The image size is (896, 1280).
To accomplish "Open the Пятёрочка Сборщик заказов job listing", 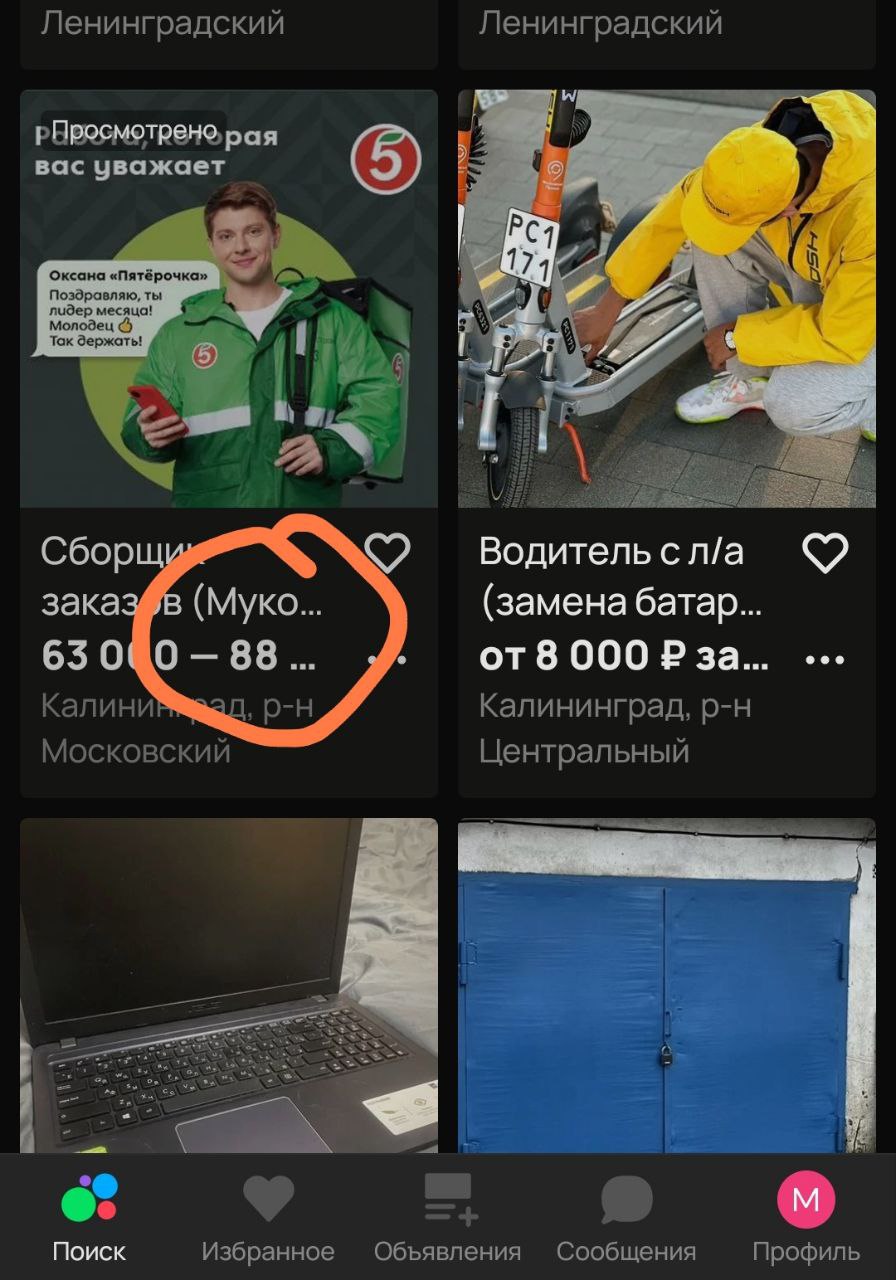I will [x=228, y=300].
